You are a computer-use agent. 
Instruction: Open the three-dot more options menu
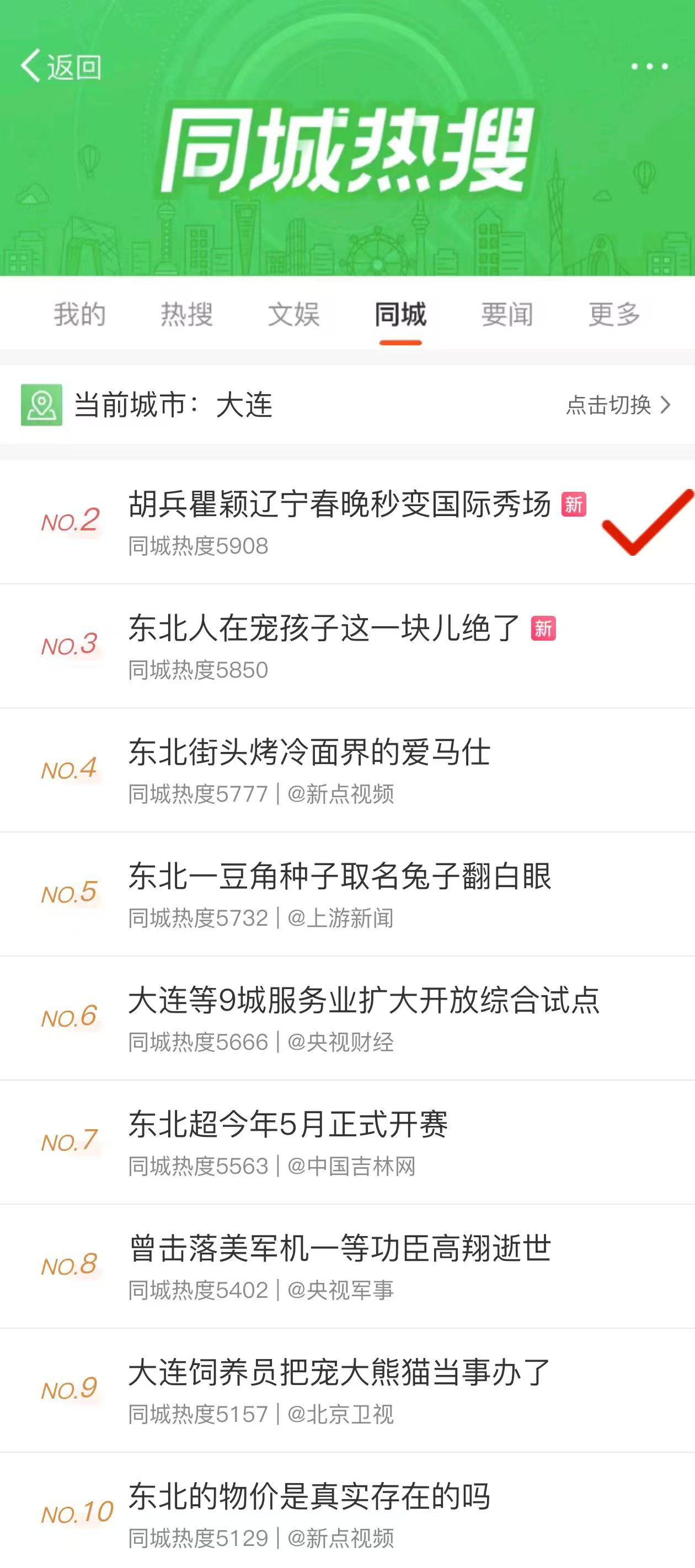coord(649,66)
